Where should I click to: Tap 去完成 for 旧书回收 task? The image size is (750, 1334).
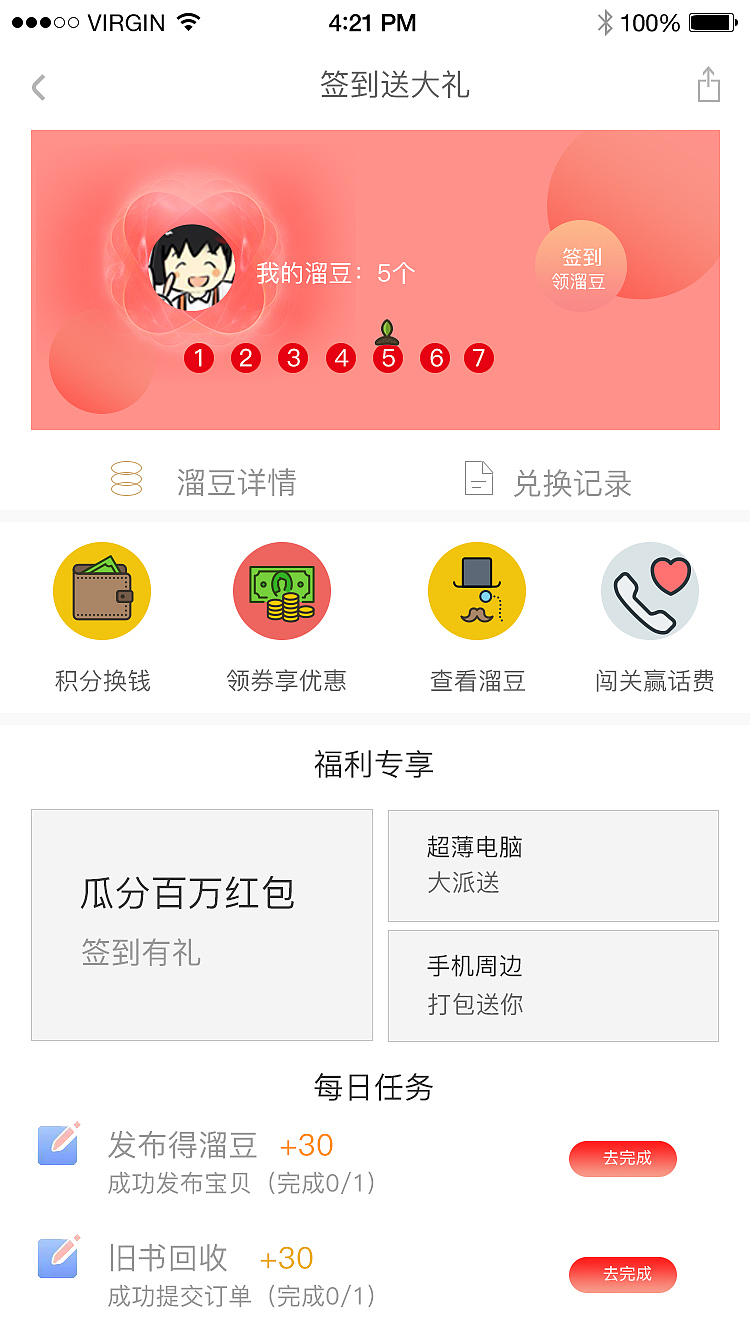(623, 1275)
